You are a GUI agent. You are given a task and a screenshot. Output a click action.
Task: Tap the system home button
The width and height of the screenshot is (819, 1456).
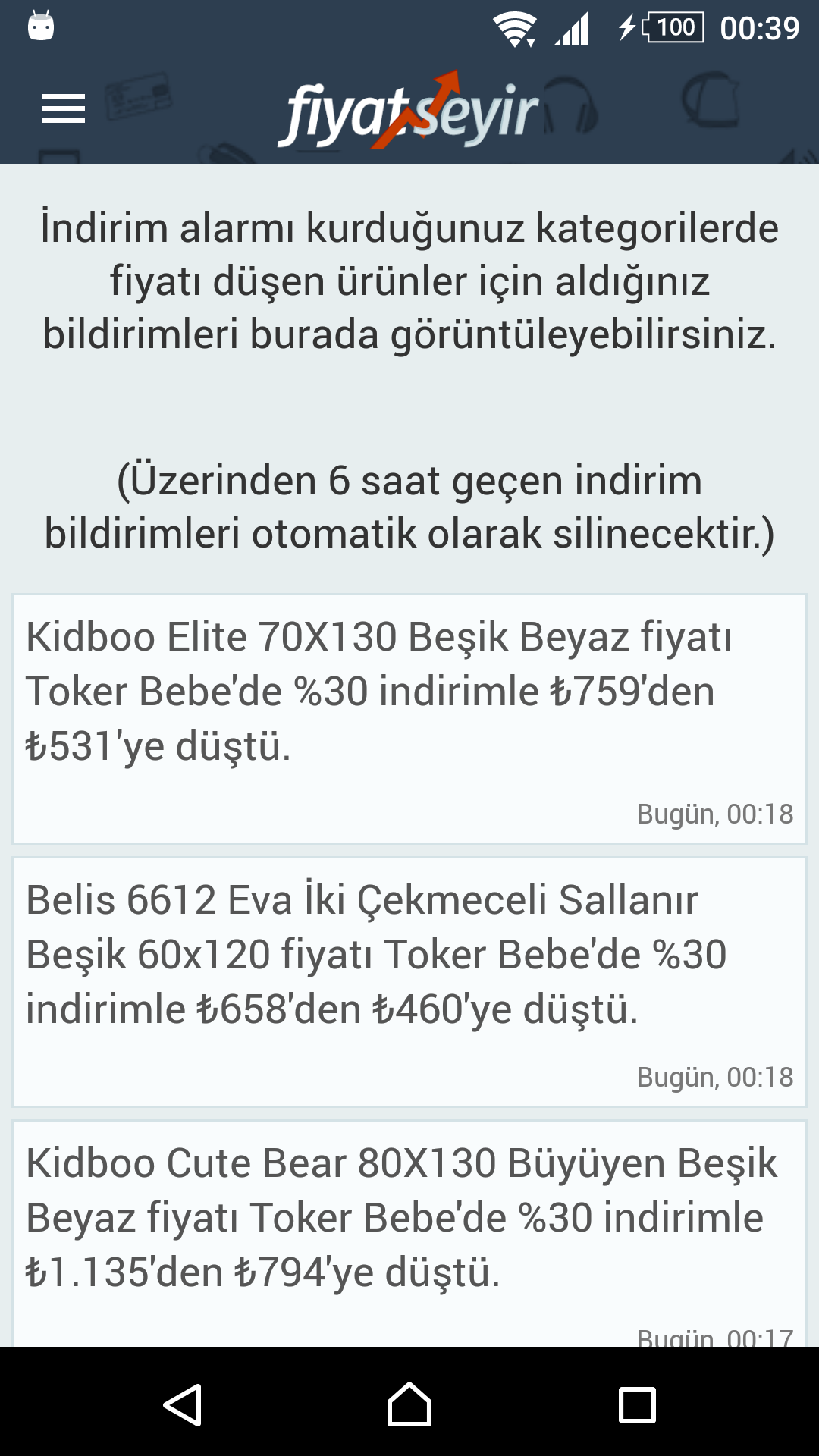click(x=409, y=1404)
